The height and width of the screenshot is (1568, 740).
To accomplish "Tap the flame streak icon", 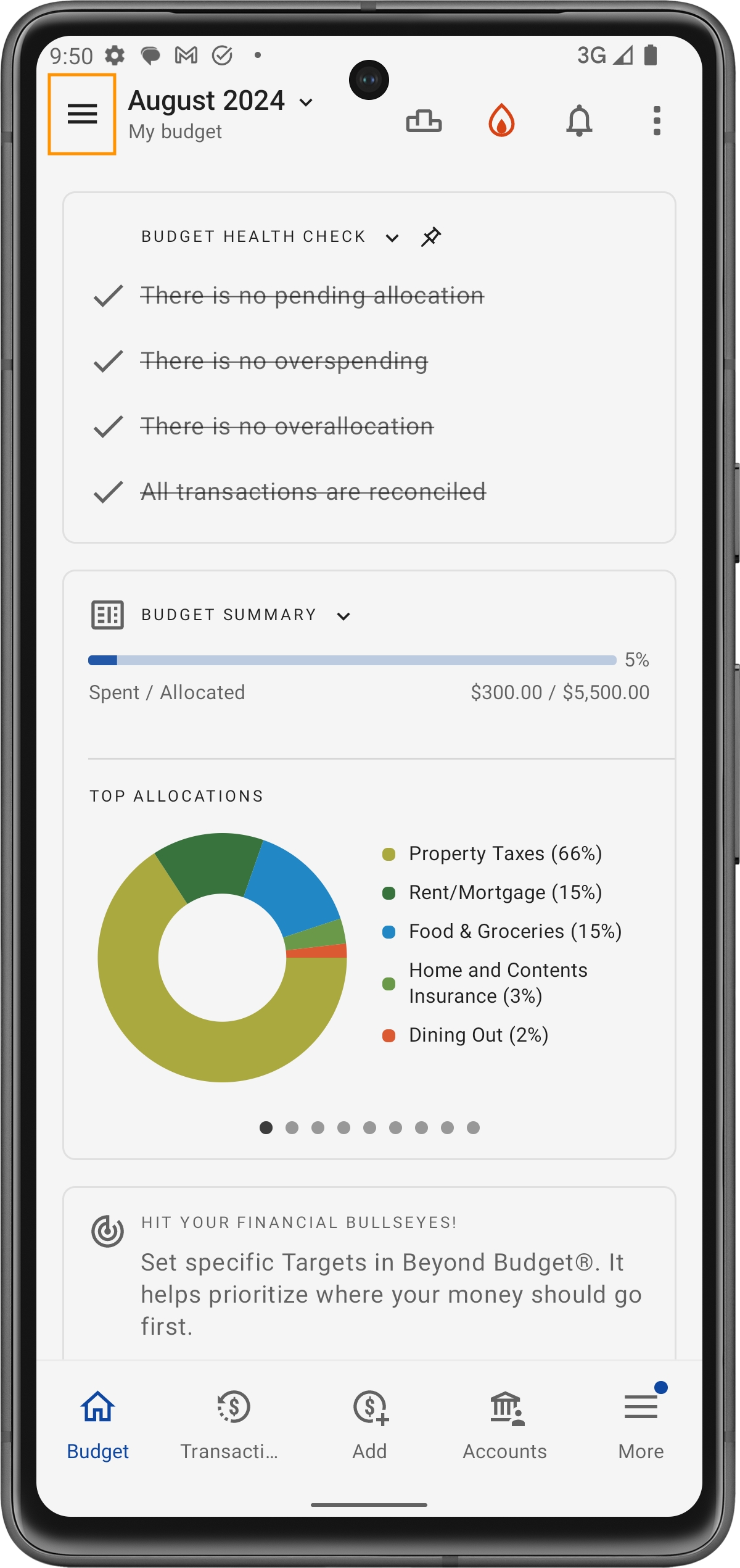I will 501,120.
